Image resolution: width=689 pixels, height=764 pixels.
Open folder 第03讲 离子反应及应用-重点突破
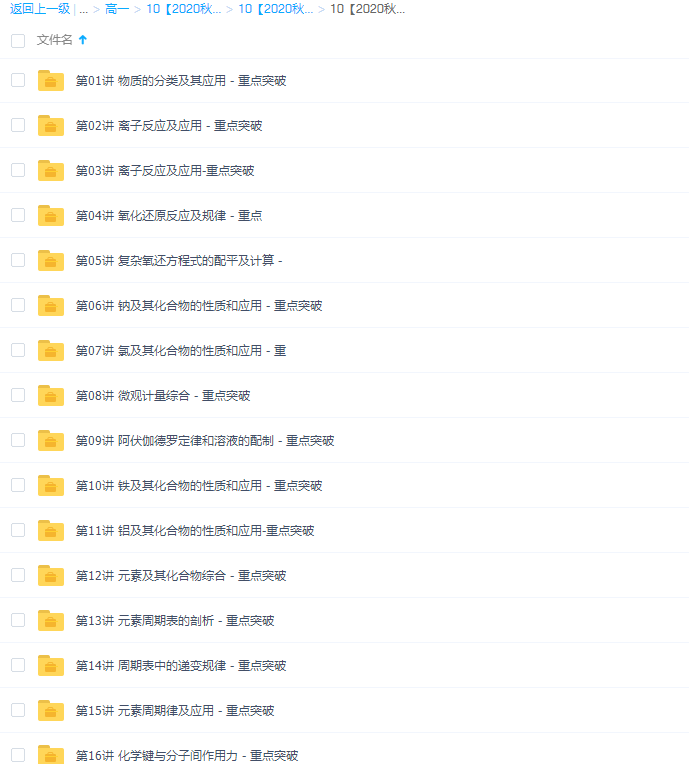click(165, 171)
